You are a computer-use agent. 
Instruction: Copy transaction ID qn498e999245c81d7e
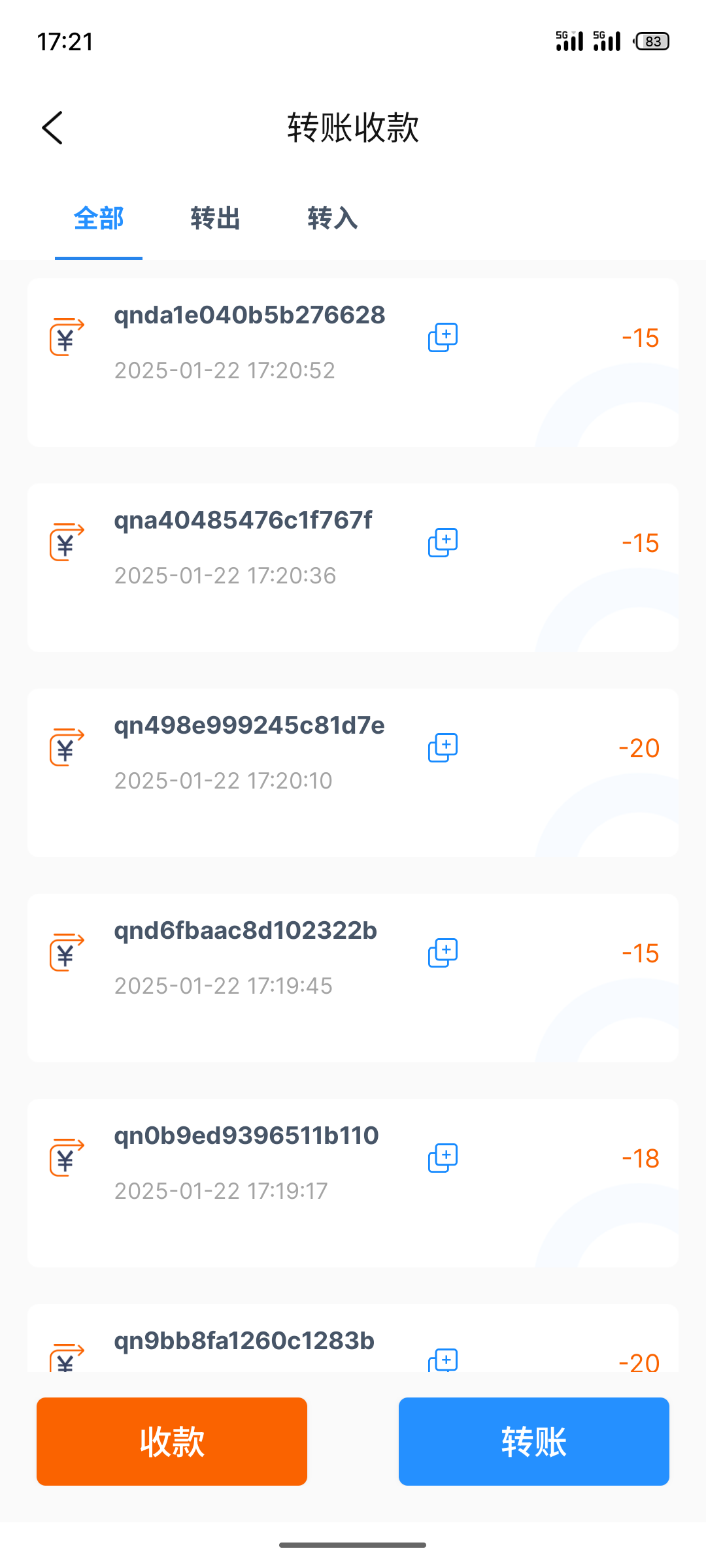point(443,748)
